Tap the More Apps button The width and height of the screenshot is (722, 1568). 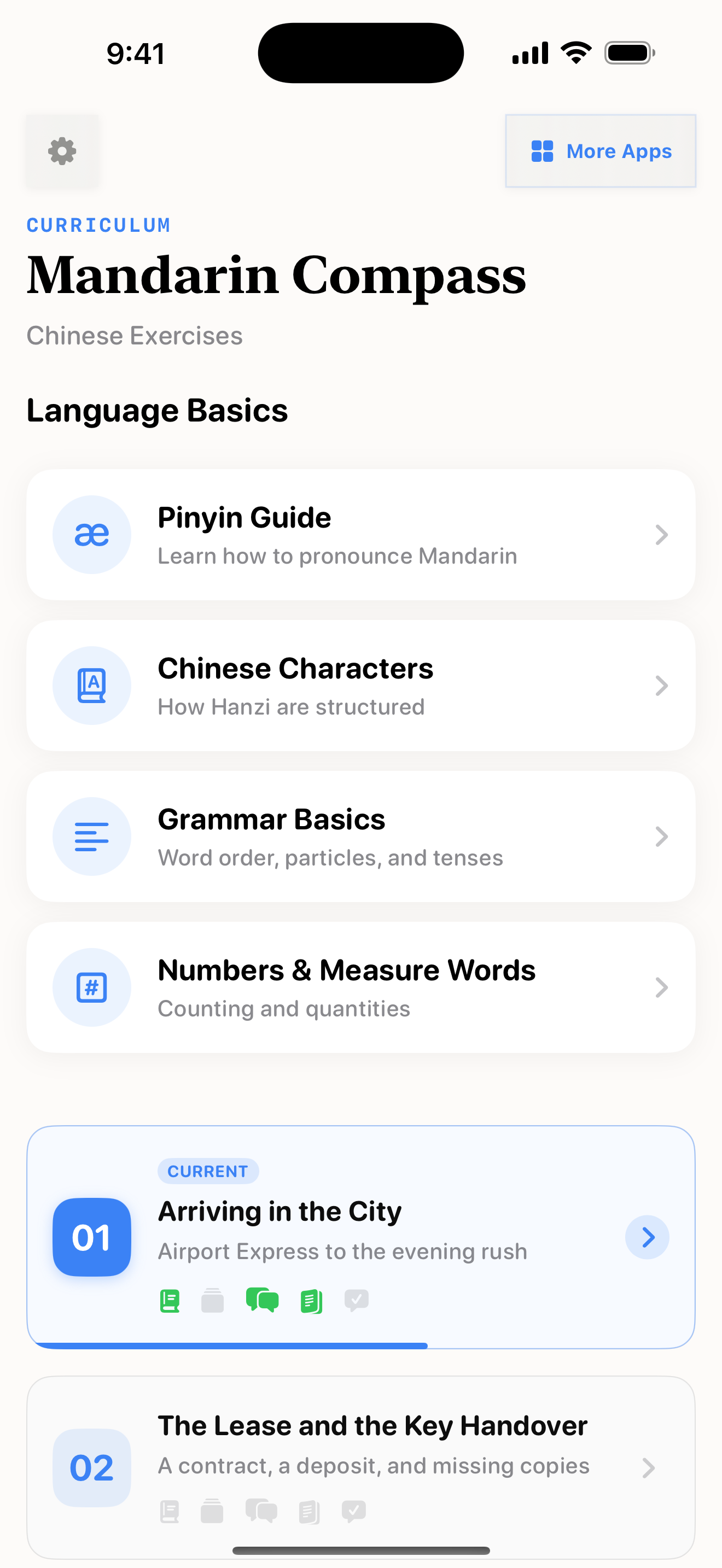[x=600, y=151]
